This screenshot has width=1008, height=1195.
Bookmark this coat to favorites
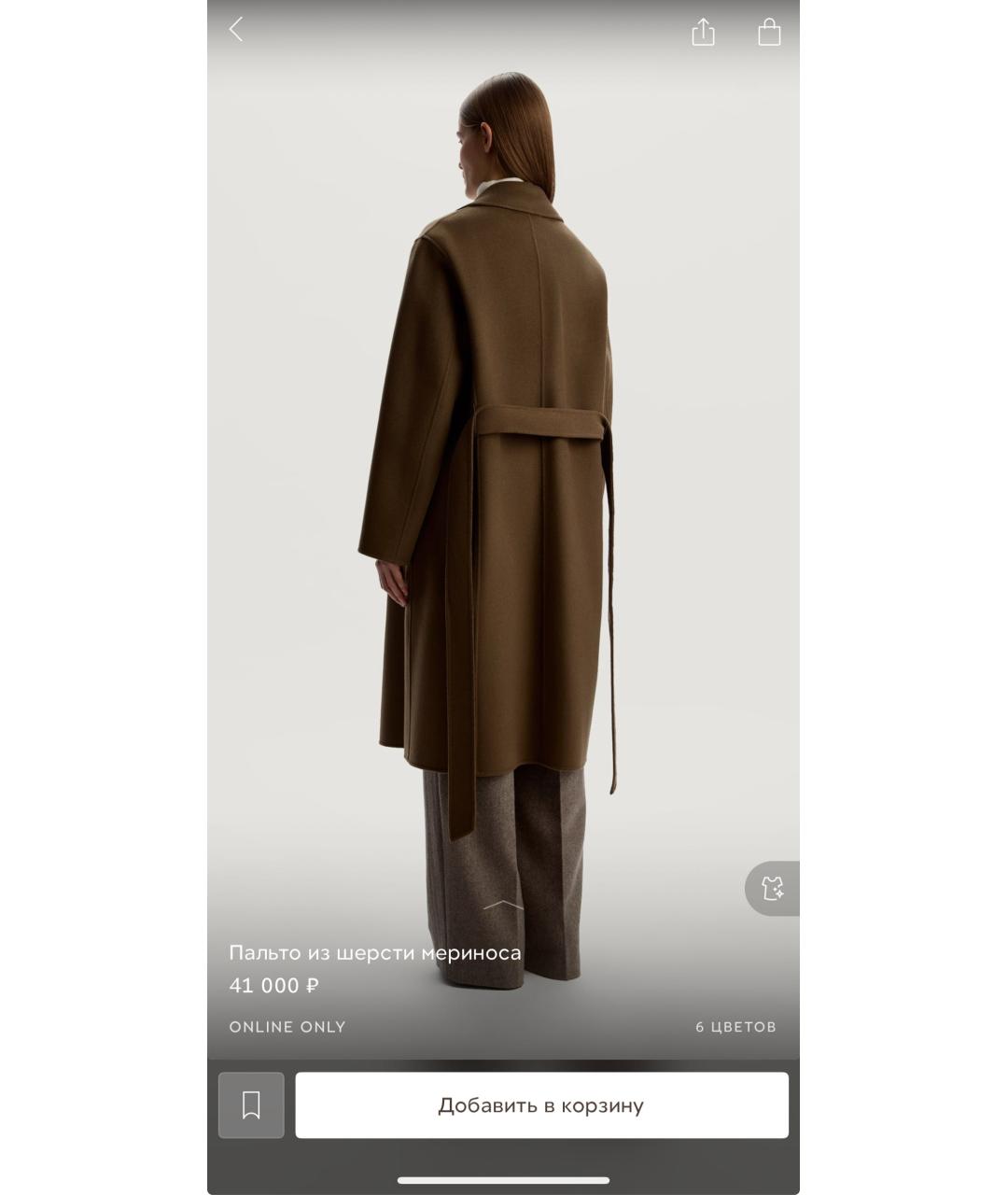pyautogui.click(x=251, y=1105)
